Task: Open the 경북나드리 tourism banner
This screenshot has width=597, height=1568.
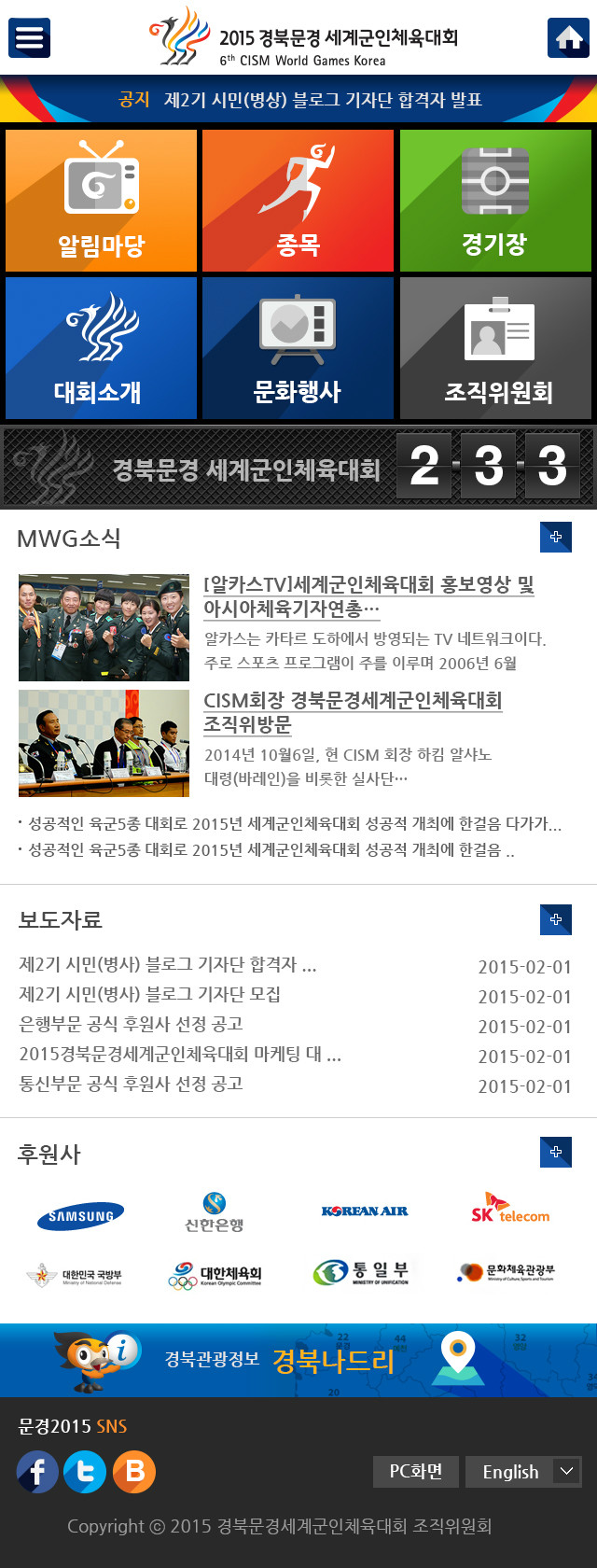Action: click(298, 1360)
